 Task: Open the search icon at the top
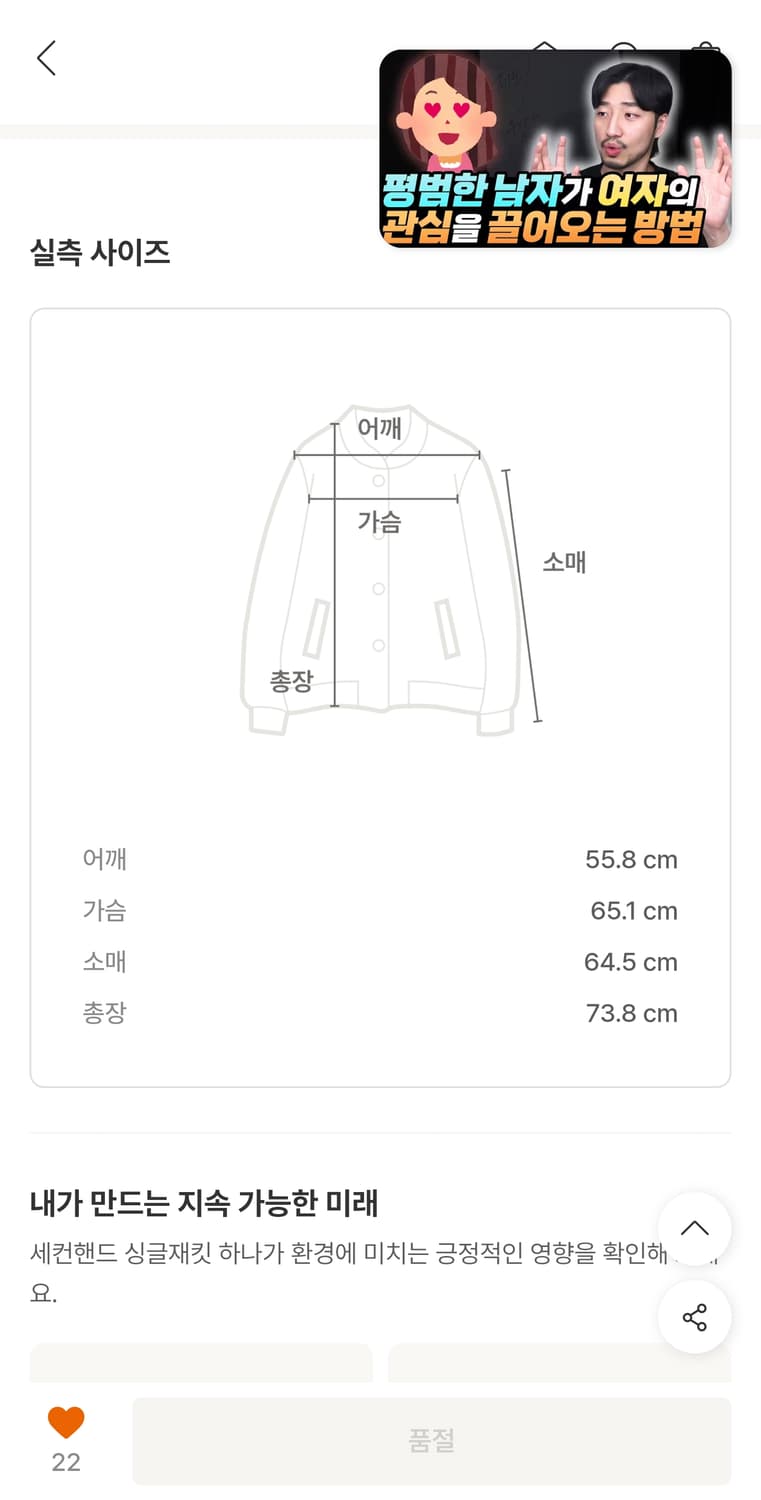pyautogui.click(x=623, y=48)
